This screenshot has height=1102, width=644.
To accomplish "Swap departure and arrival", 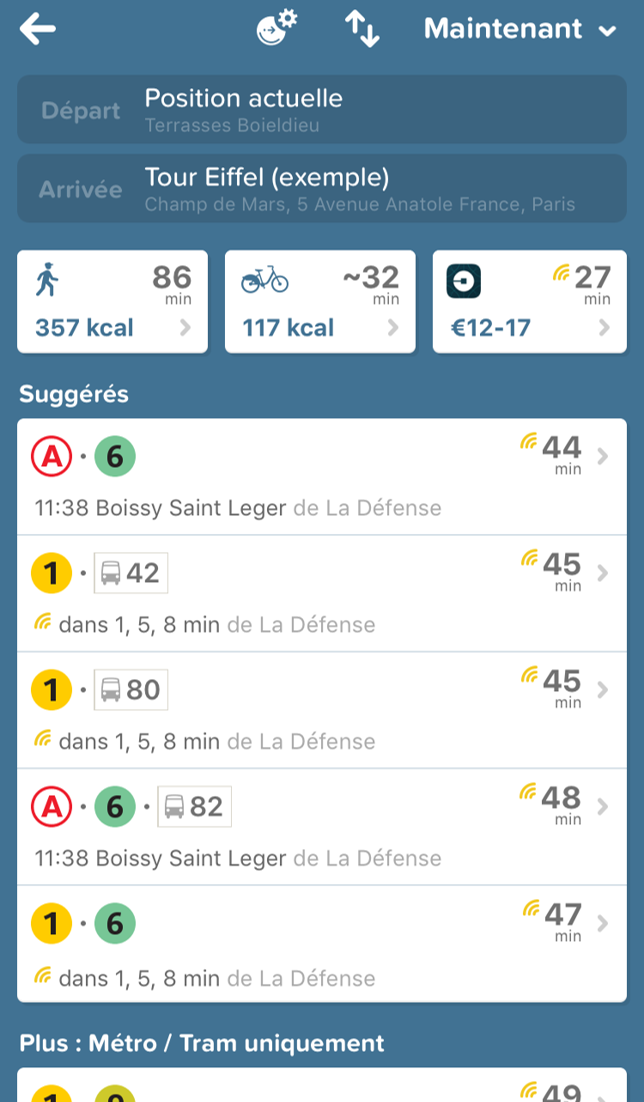I will point(362,30).
